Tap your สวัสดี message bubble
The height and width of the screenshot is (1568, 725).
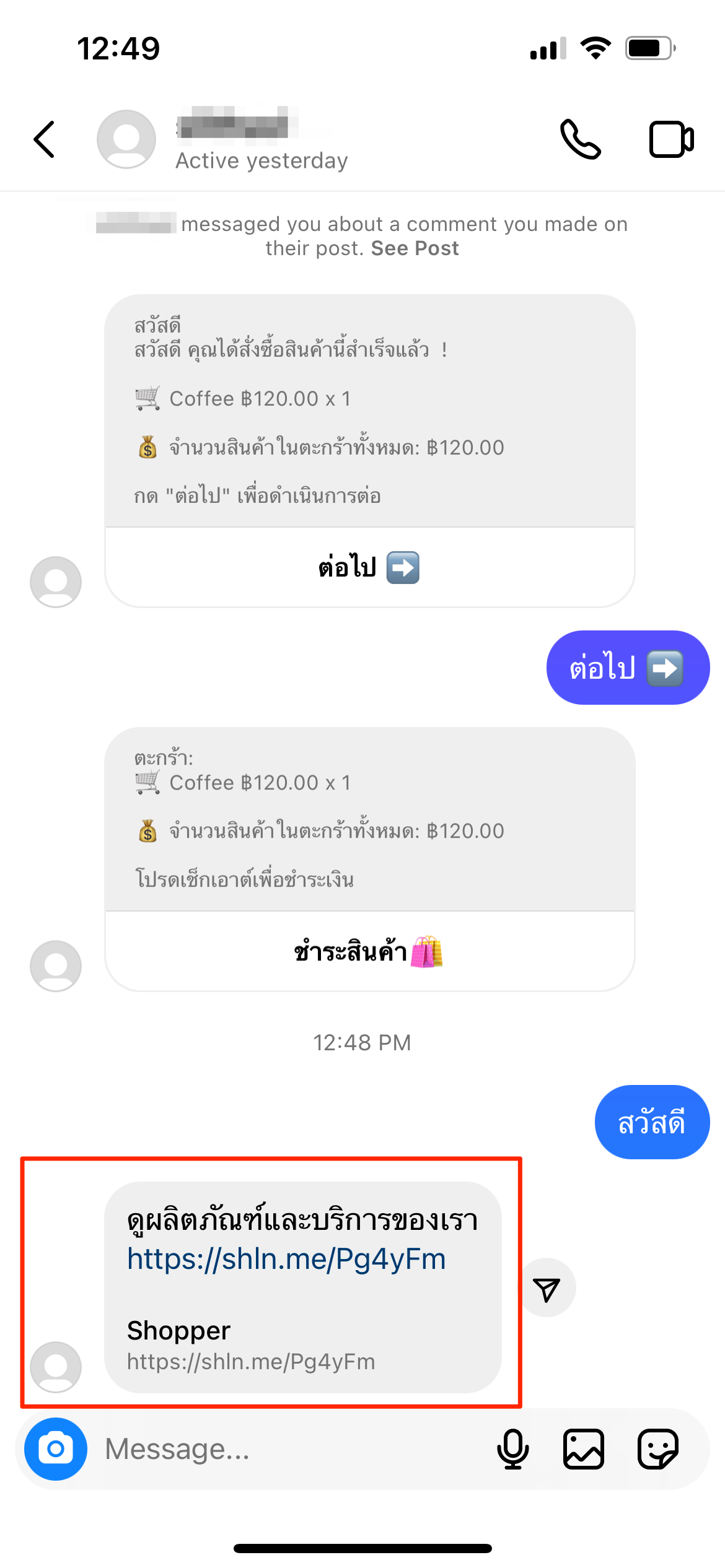tap(652, 1122)
